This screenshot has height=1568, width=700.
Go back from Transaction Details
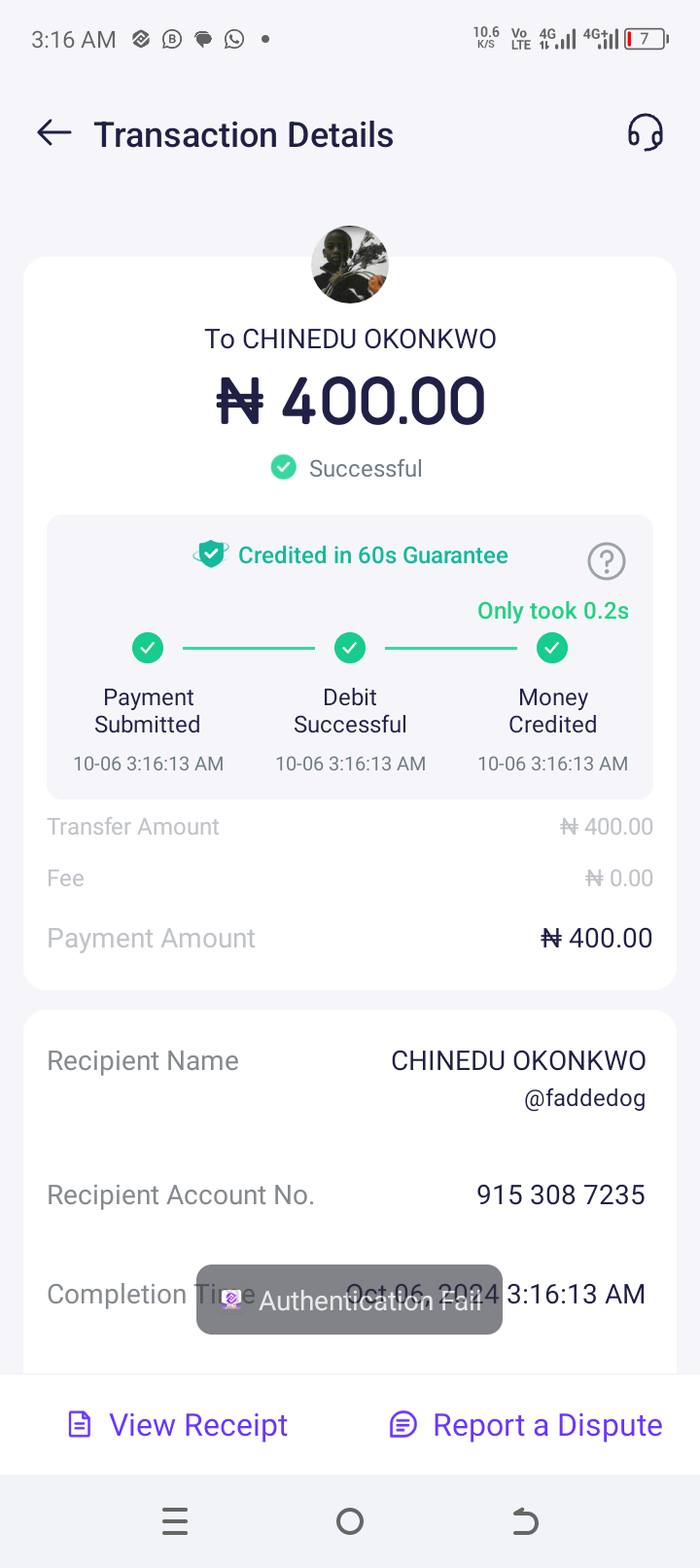tap(54, 133)
